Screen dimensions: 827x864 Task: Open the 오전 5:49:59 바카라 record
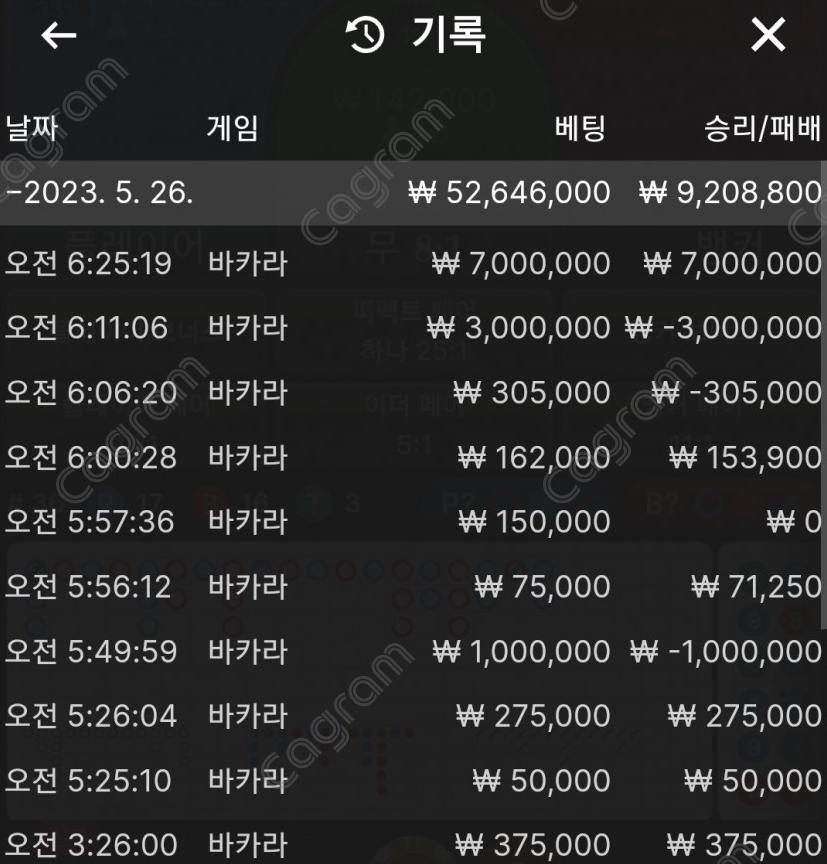pos(413,652)
